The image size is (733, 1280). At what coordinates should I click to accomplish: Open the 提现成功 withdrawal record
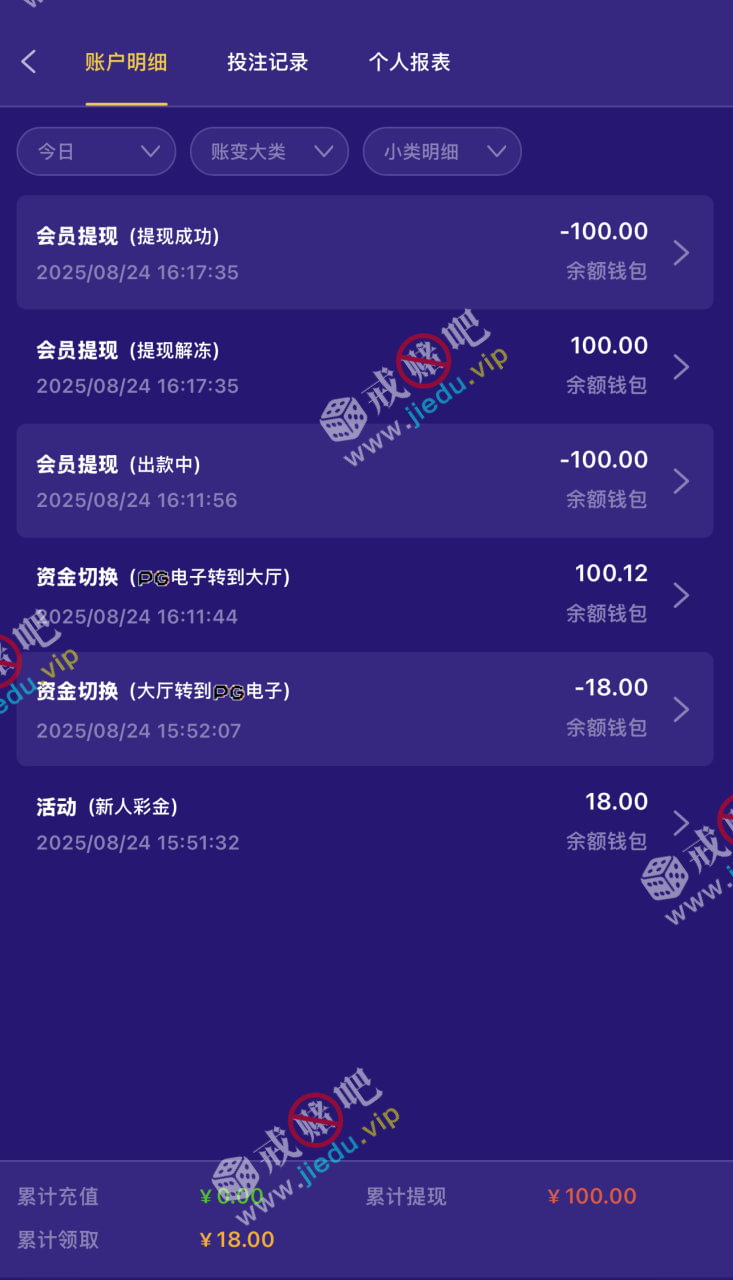[x=364, y=252]
